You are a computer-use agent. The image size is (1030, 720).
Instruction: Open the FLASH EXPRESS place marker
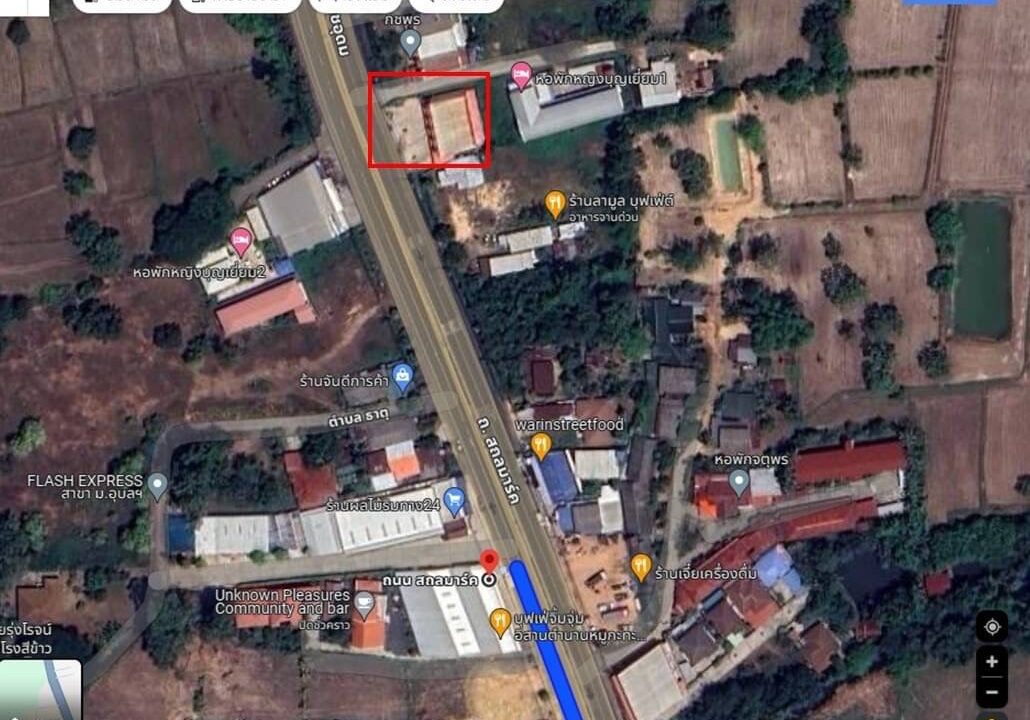pyautogui.click(x=157, y=486)
